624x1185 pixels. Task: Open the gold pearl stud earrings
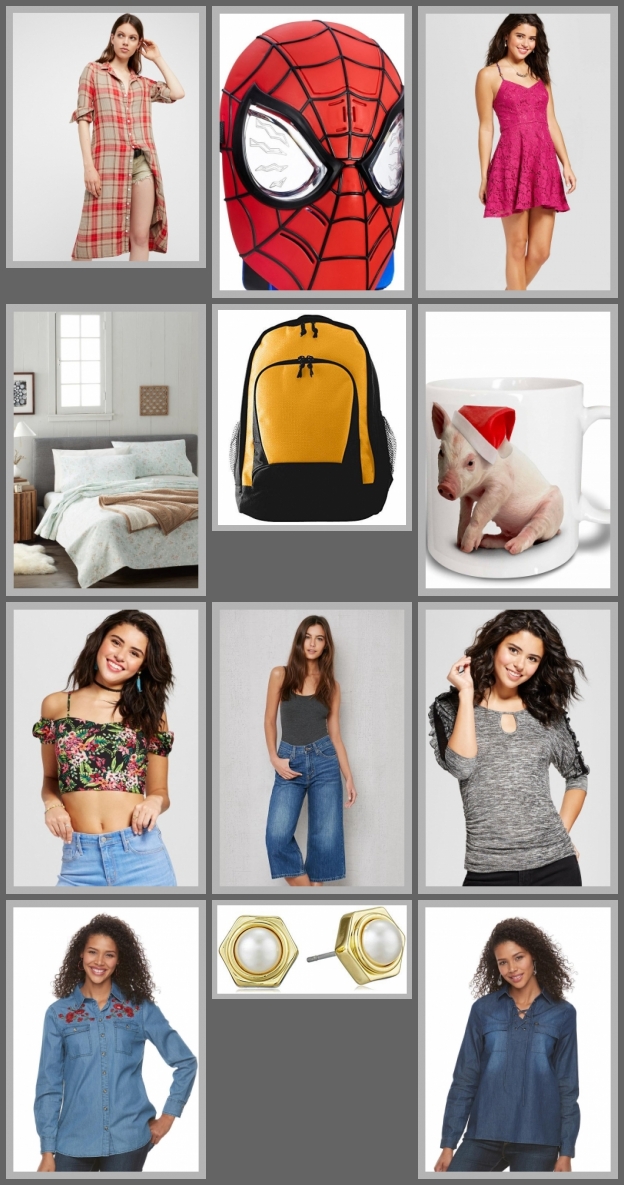(x=312, y=949)
